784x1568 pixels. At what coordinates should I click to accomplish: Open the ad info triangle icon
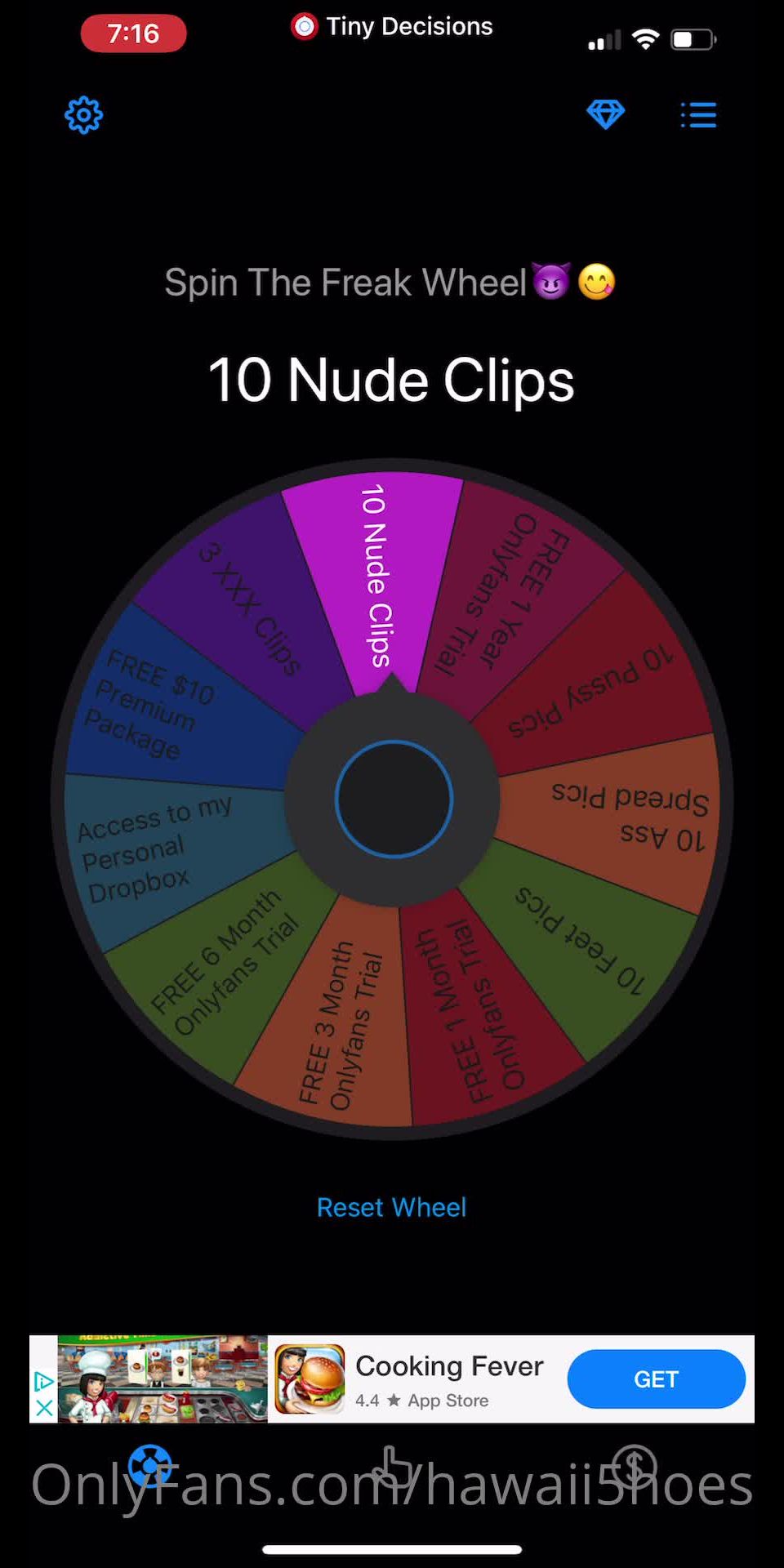[x=44, y=1382]
